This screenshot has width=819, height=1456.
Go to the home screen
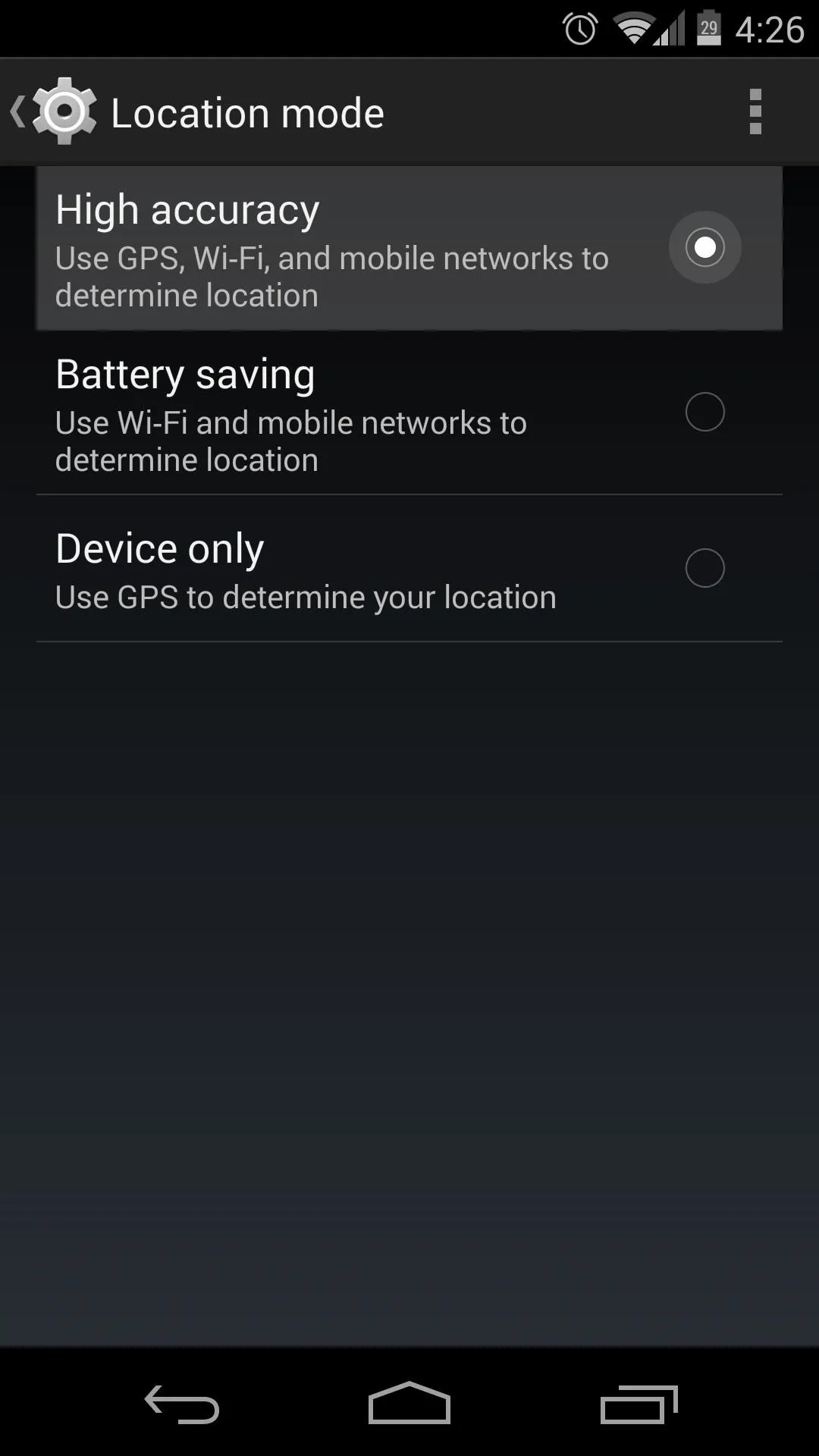[409, 1403]
